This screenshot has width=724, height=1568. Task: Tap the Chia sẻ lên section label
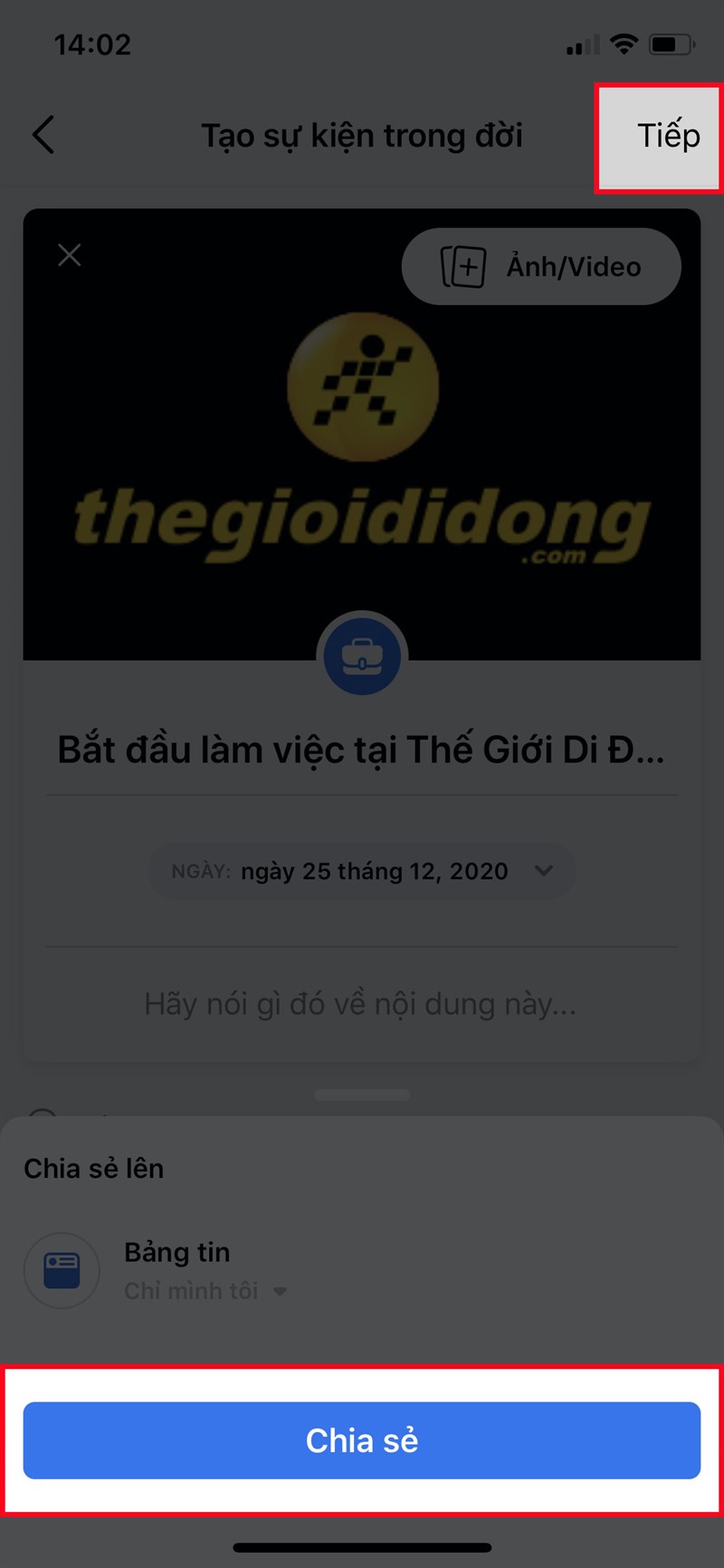click(x=93, y=1168)
